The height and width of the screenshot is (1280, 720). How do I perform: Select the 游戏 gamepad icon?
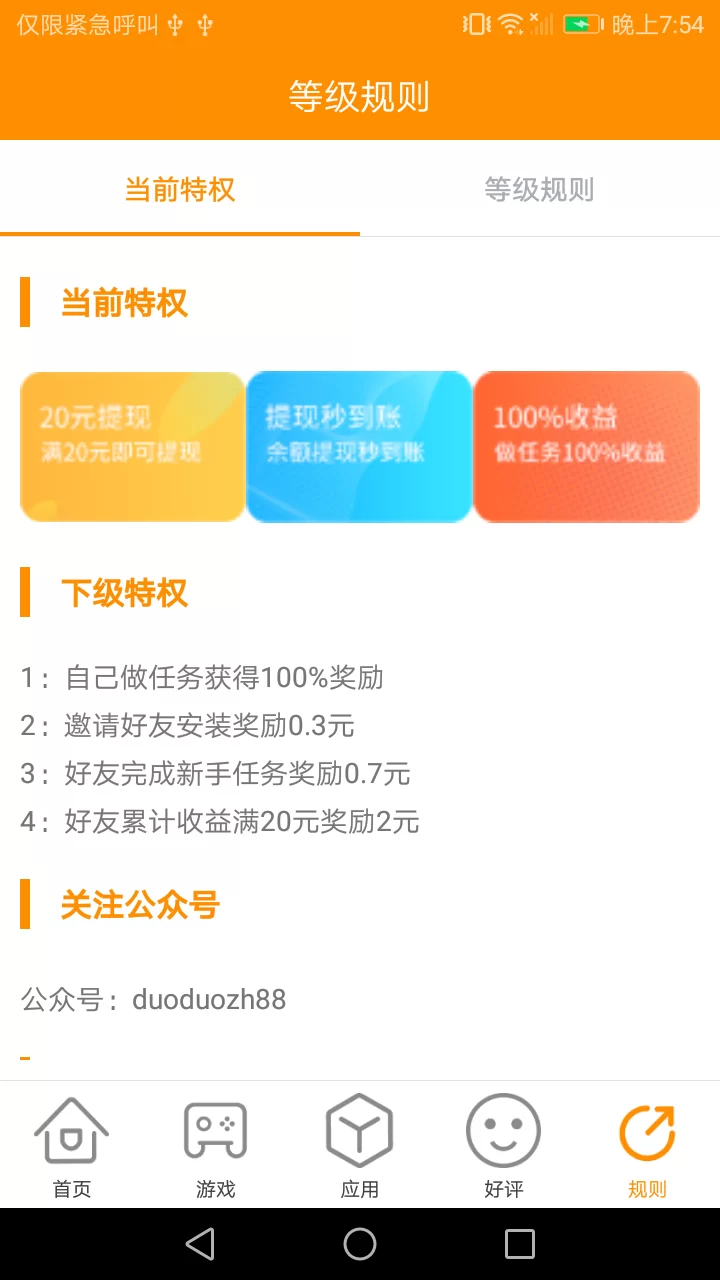coord(214,1144)
